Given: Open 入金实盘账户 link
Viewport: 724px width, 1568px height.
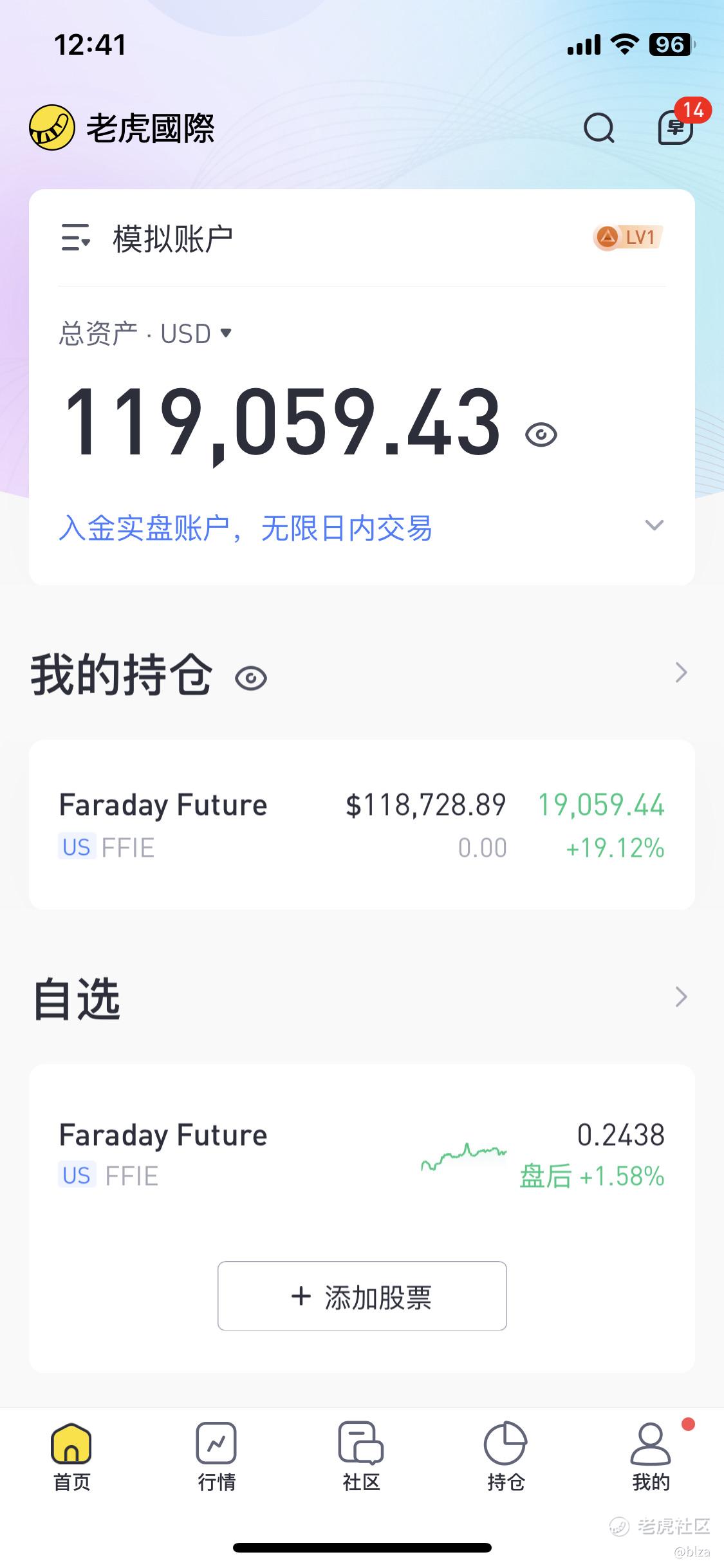Looking at the screenshot, I should click(246, 528).
